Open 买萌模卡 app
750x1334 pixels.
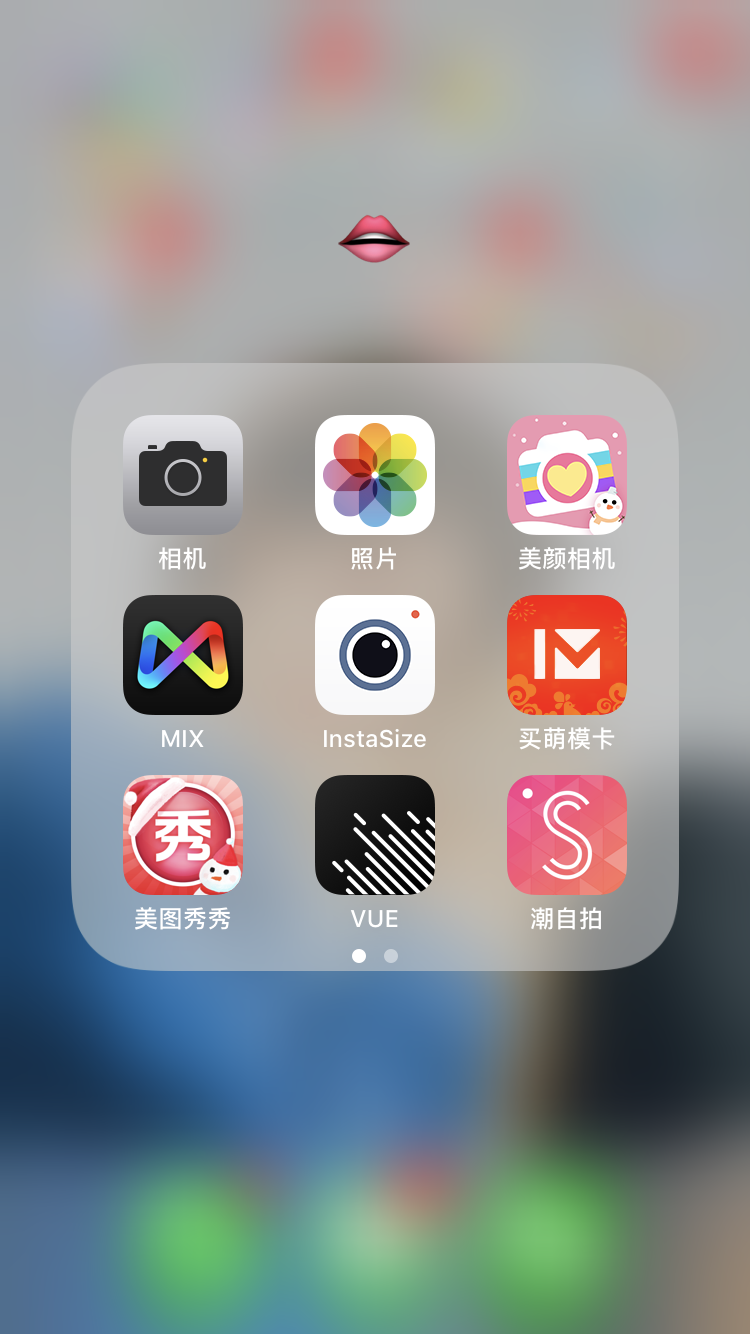(x=567, y=655)
